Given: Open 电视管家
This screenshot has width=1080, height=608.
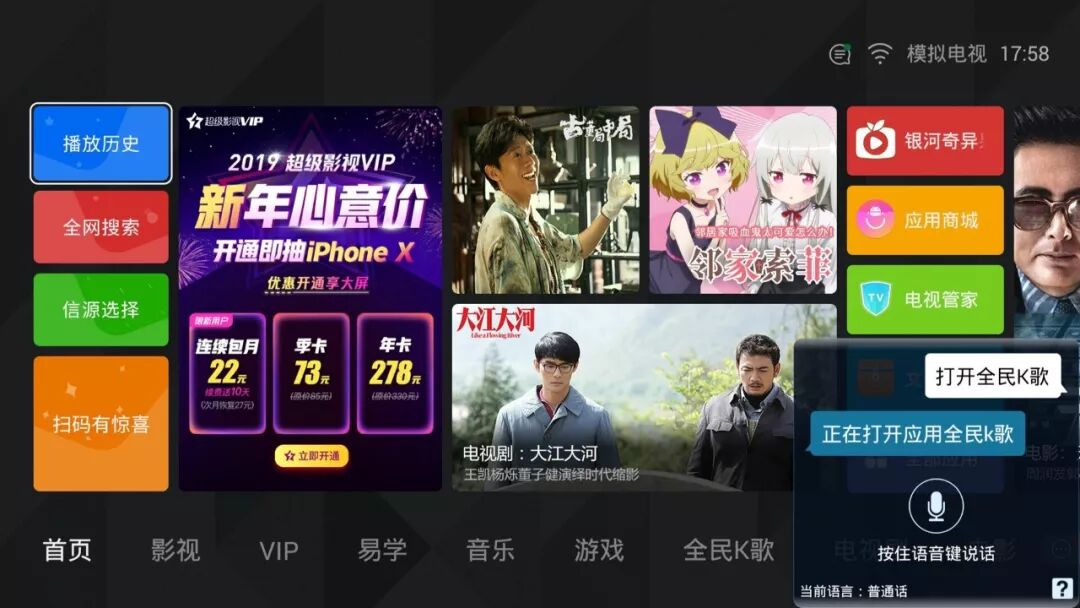Looking at the screenshot, I should tap(925, 300).
